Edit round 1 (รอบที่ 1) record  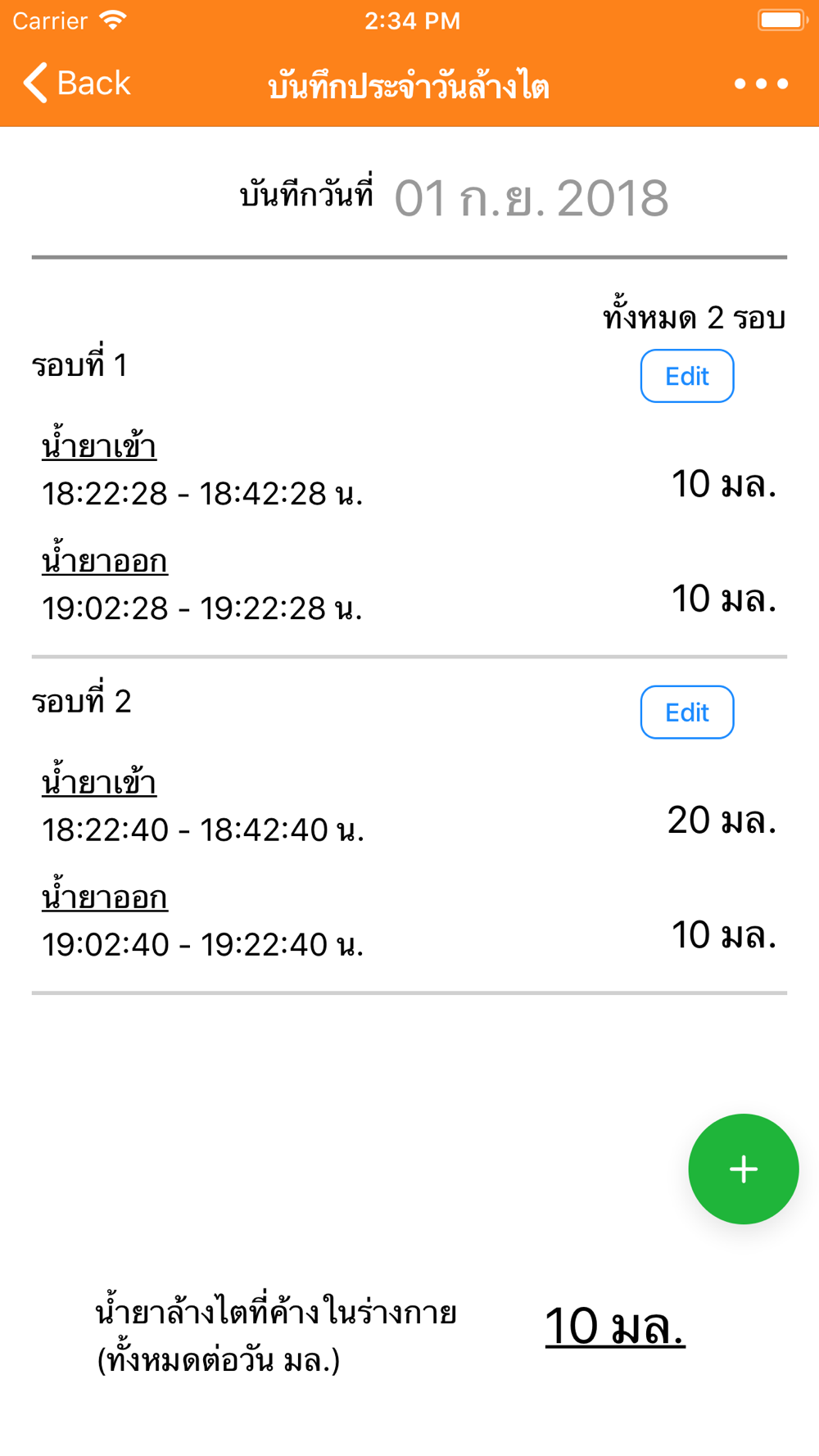click(686, 376)
